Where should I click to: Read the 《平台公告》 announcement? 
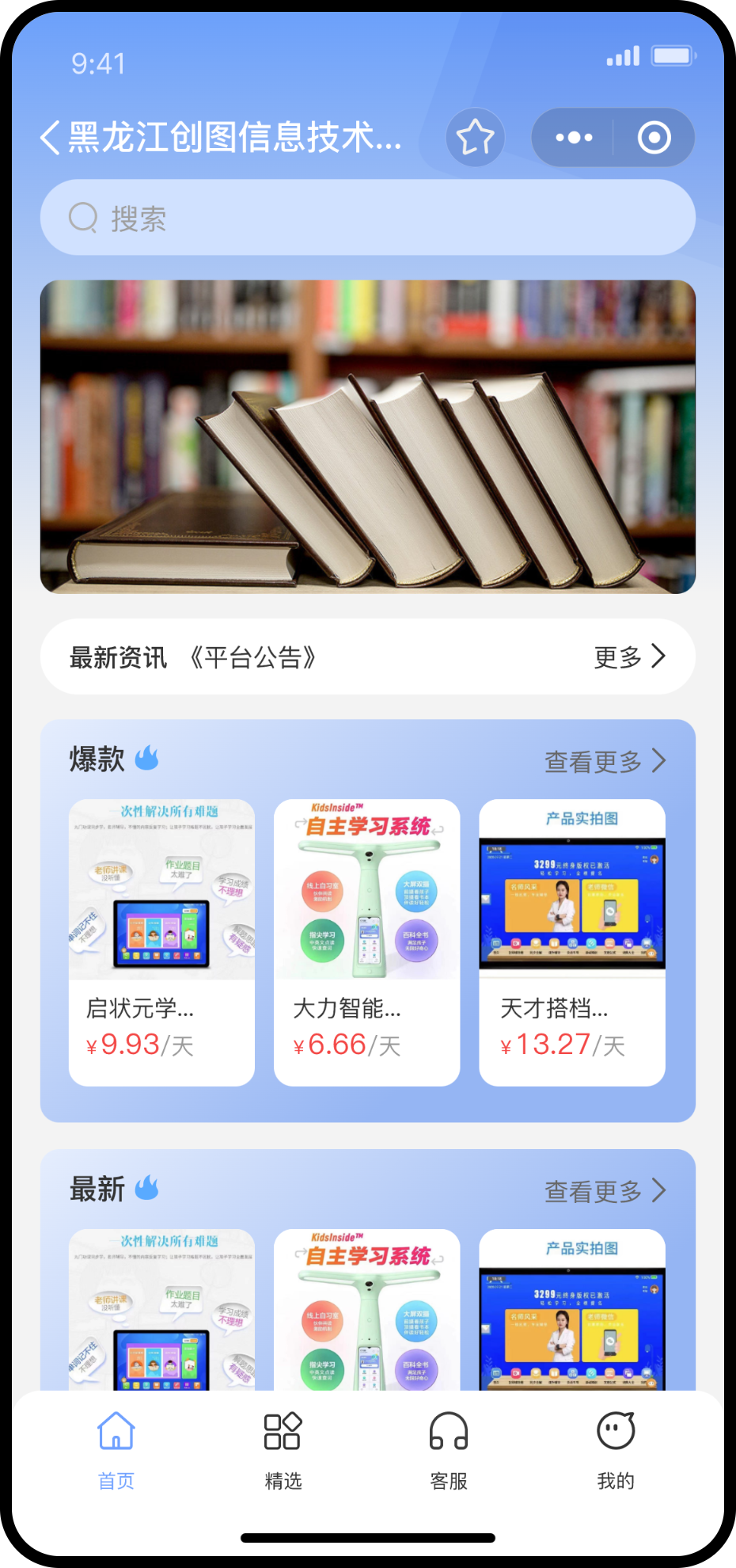(x=253, y=657)
